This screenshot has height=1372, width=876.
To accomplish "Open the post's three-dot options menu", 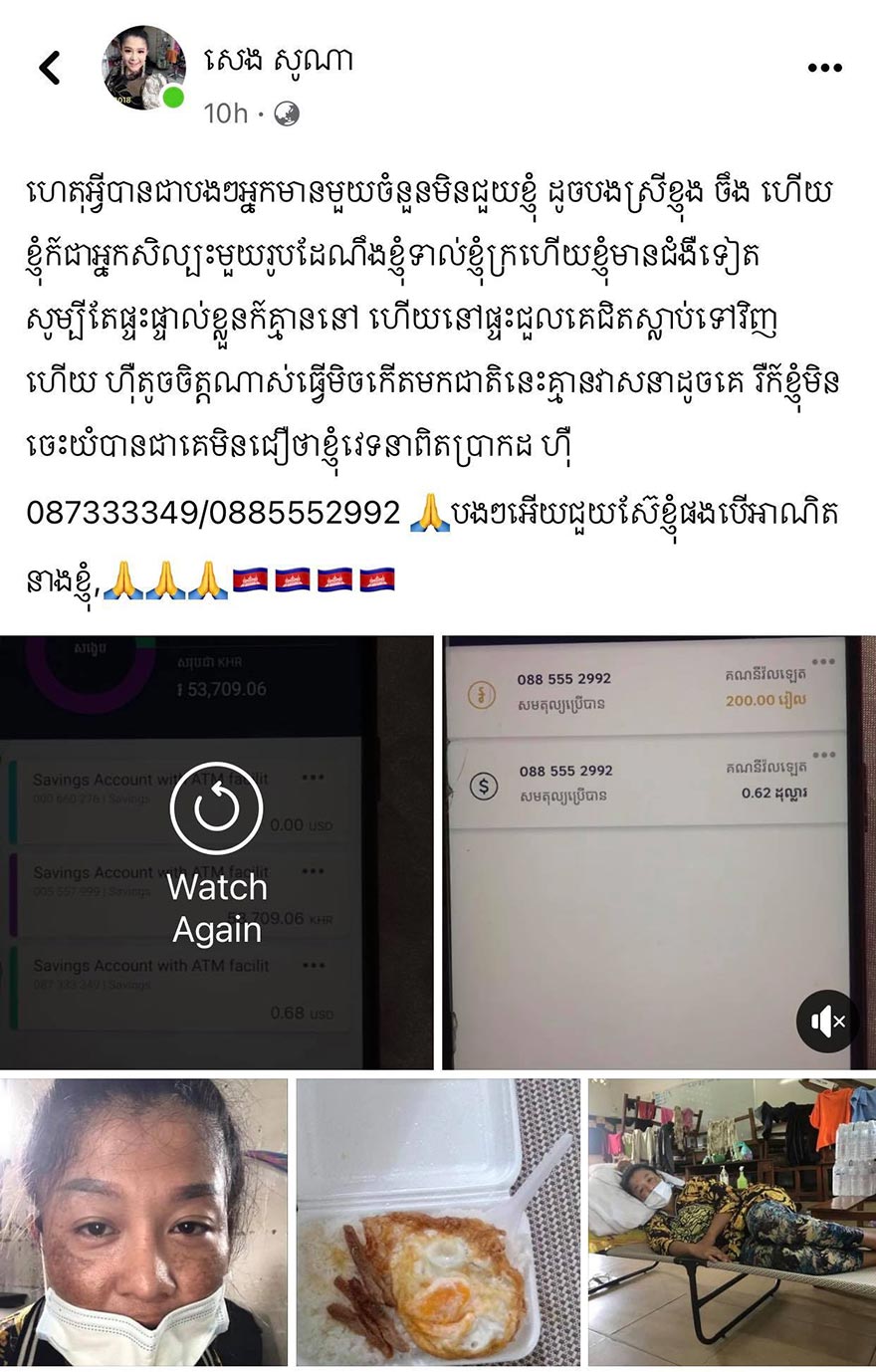I will tap(824, 68).
